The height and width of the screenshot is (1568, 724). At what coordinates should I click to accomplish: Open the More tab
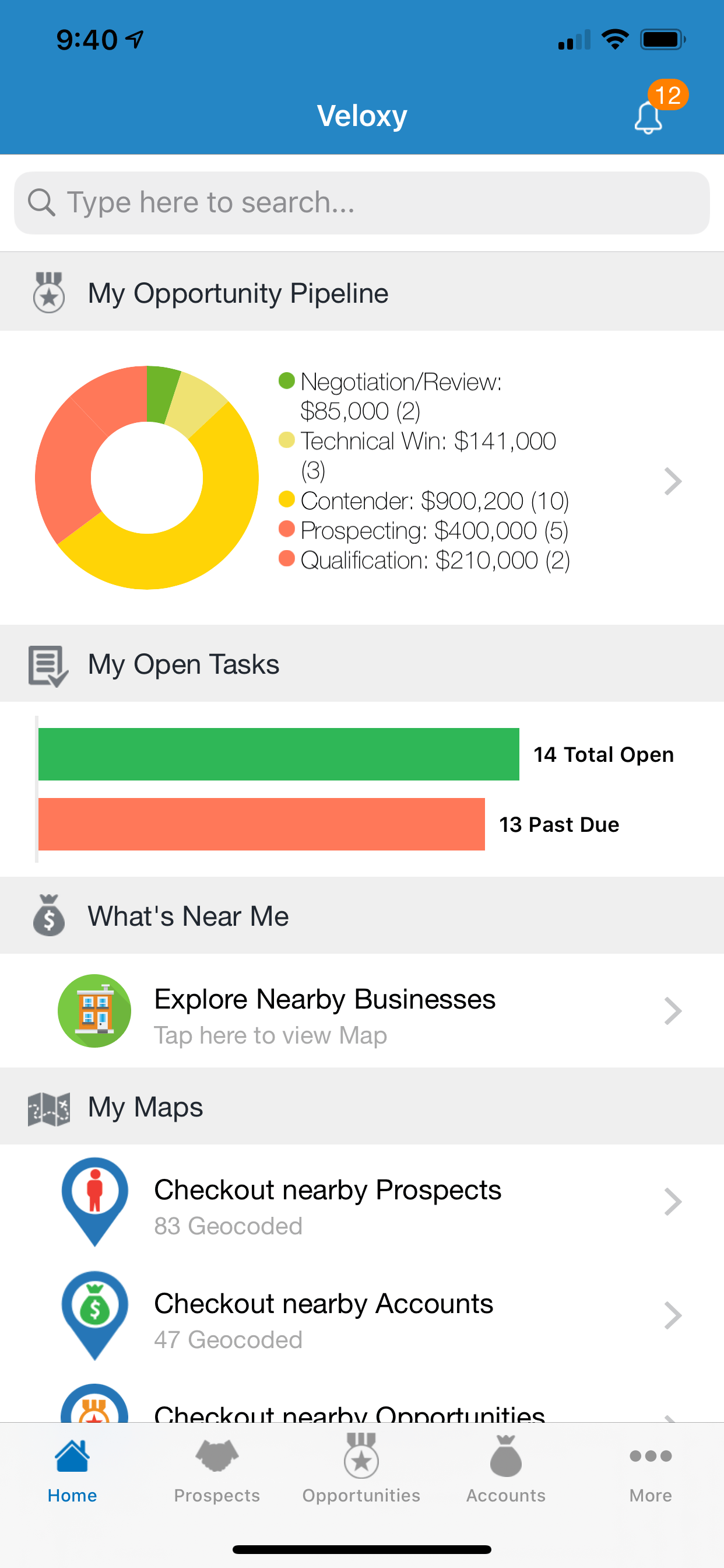pos(651,1469)
